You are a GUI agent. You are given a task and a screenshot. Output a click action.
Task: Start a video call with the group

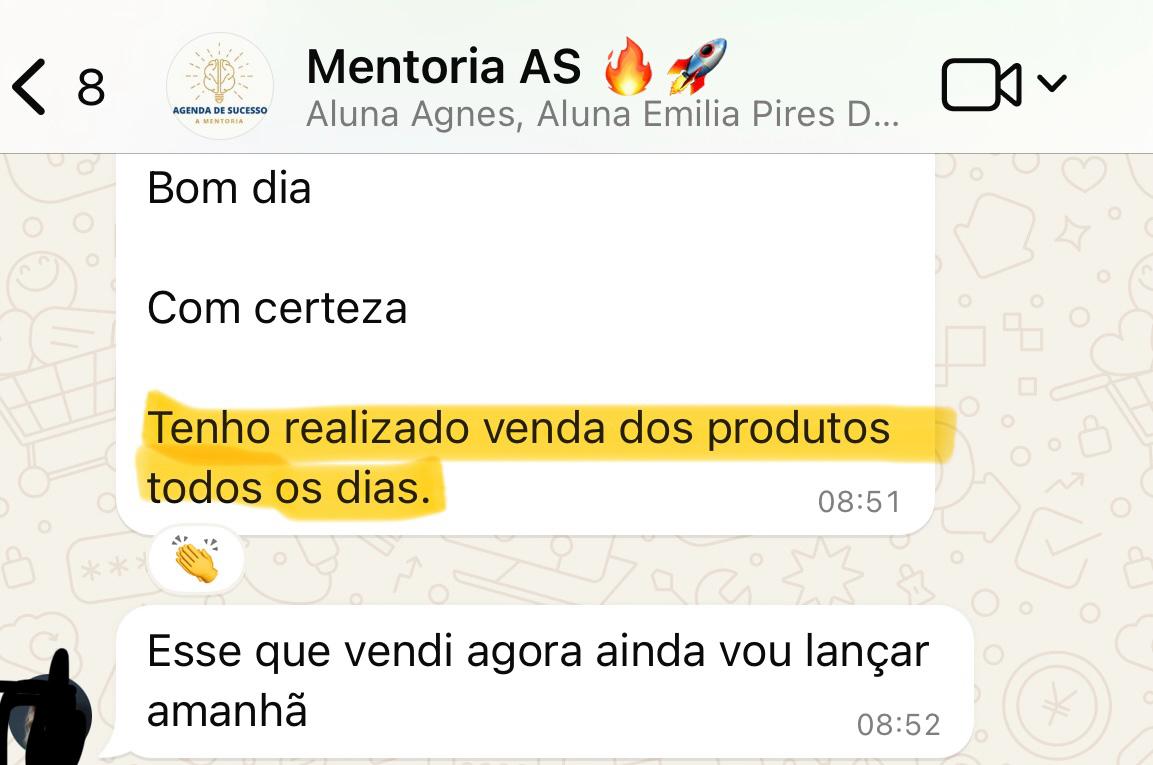coord(981,86)
